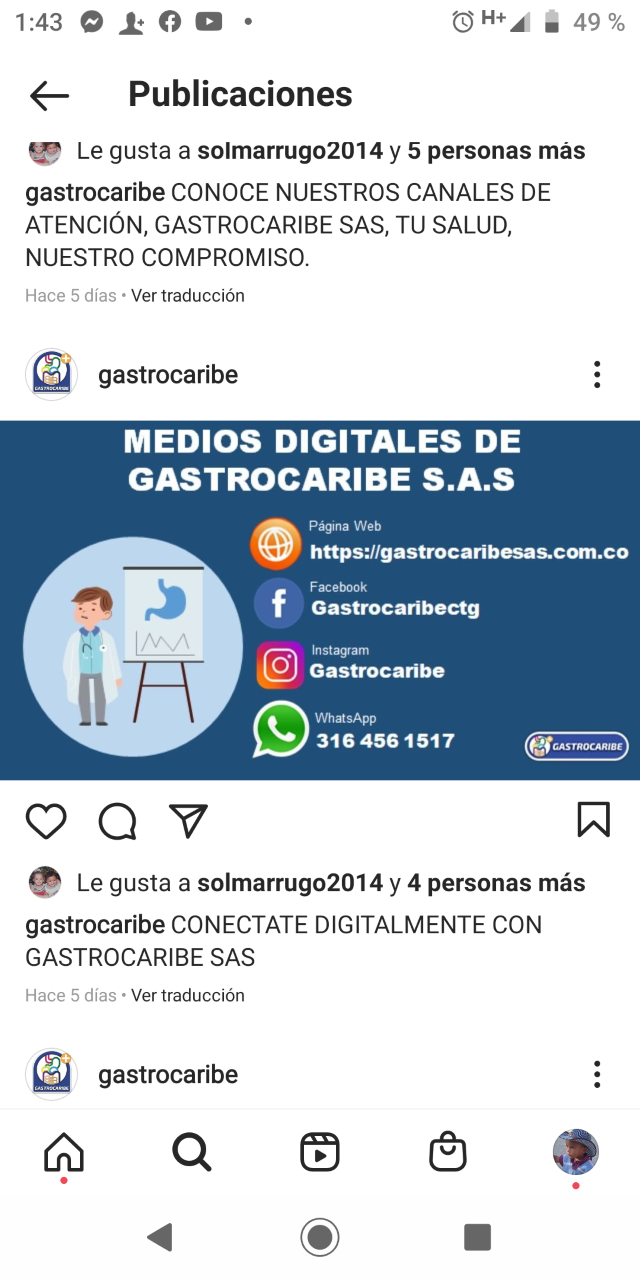Switch to the Shop tab

pos(447,1153)
